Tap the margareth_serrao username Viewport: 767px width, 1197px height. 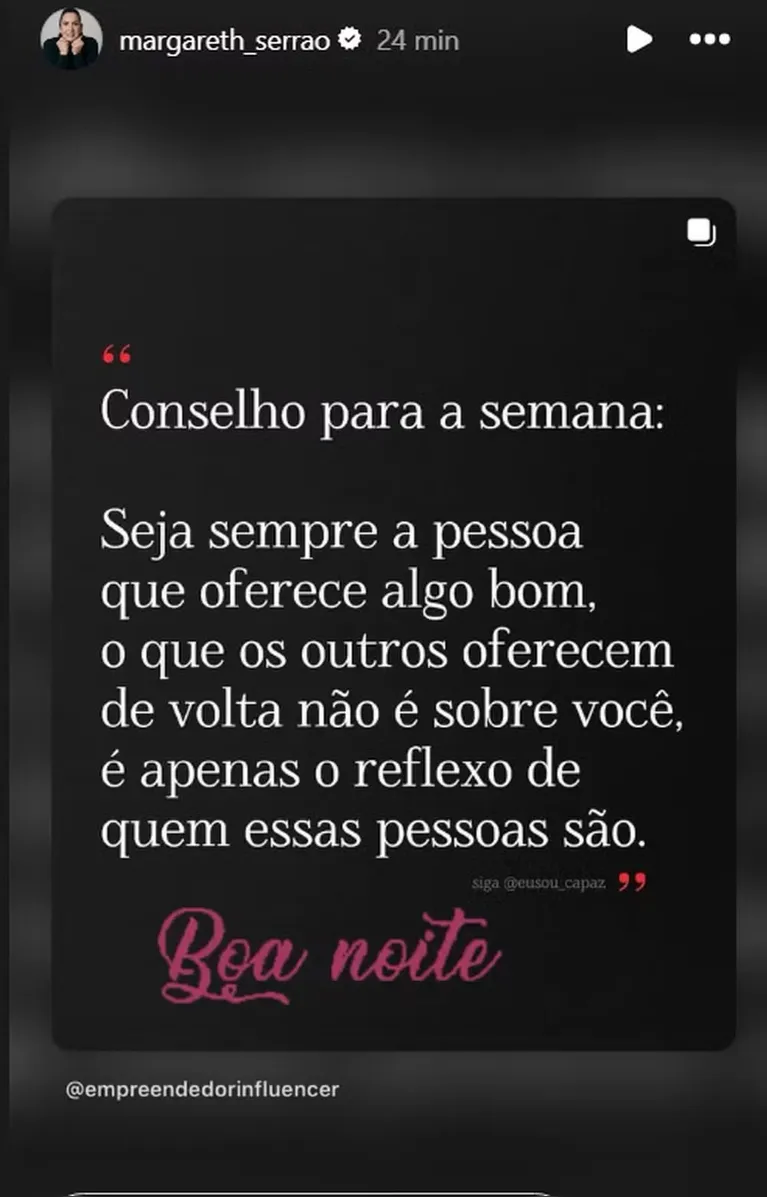tap(224, 41)
